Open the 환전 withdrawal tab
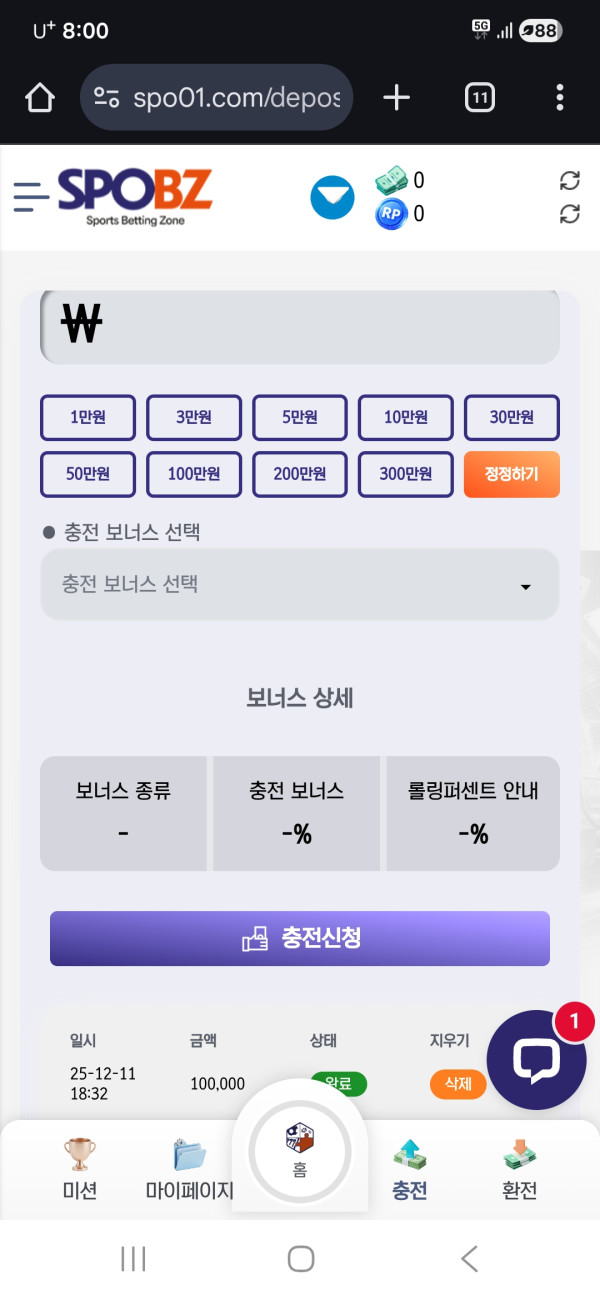 pos(520,1170)
